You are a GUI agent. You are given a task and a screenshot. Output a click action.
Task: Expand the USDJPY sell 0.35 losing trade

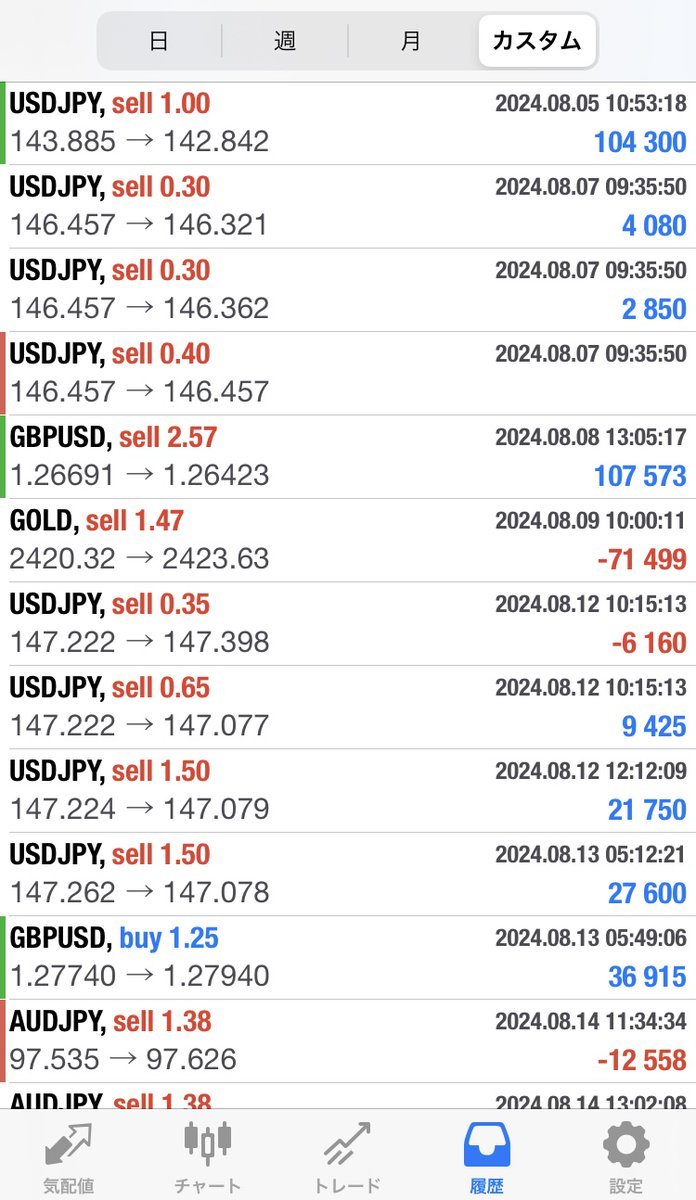[348, 624]
